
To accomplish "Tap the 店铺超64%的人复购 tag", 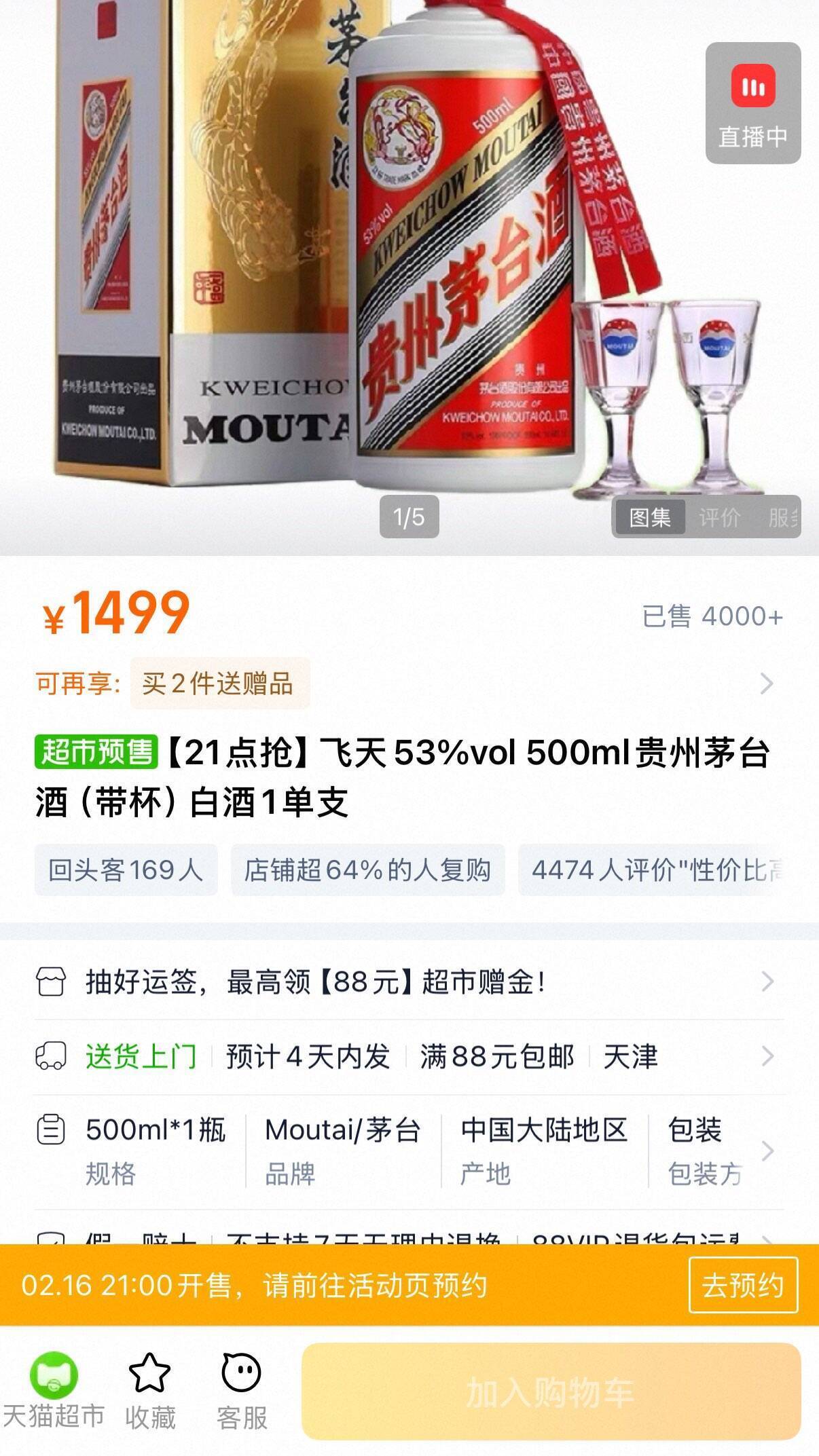I will coord(367,870).
